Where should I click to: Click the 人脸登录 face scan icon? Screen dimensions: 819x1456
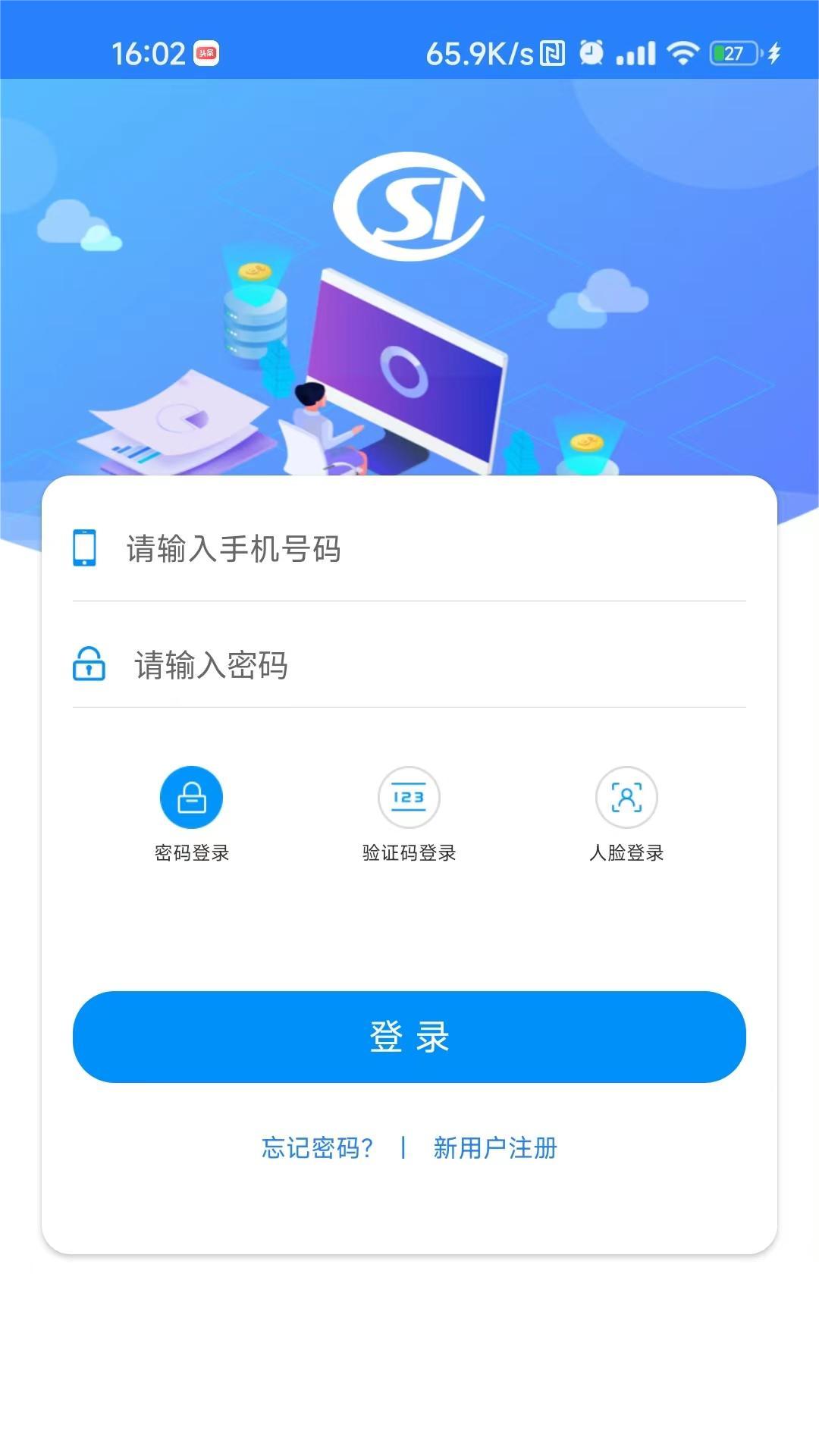tap(626, 797)
